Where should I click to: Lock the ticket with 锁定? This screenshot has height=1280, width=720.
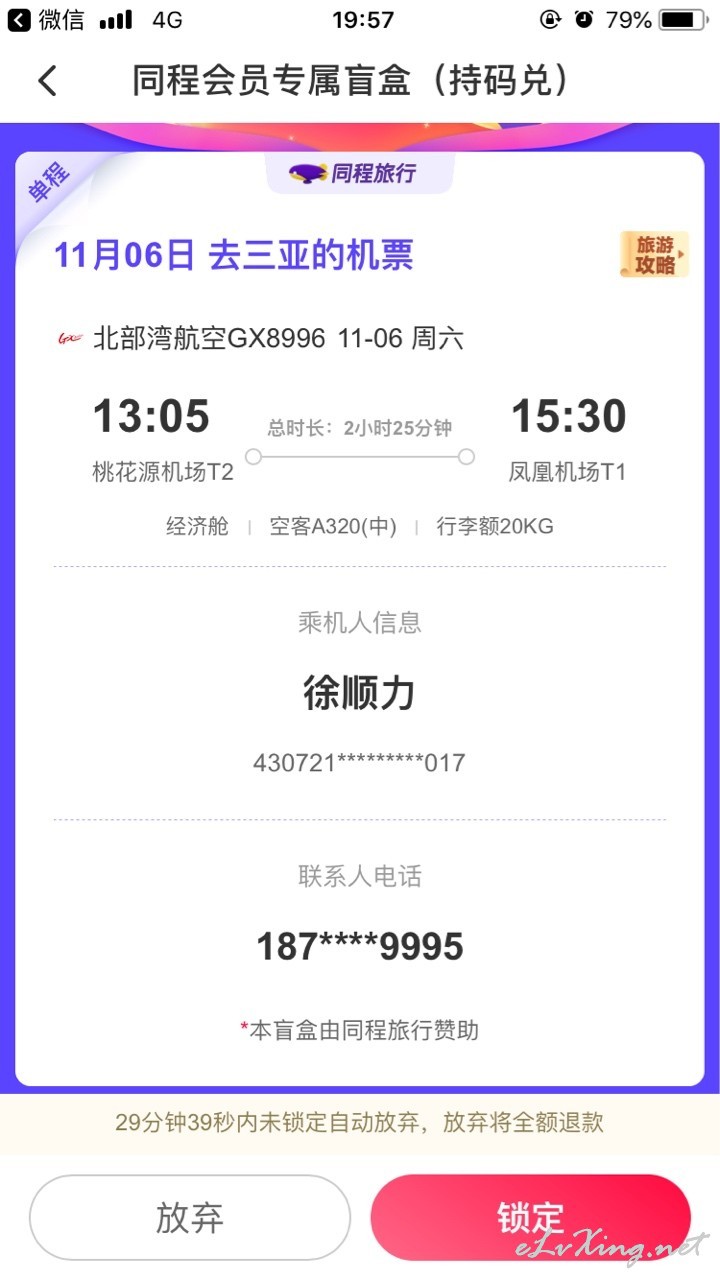tap(530, 1217)
